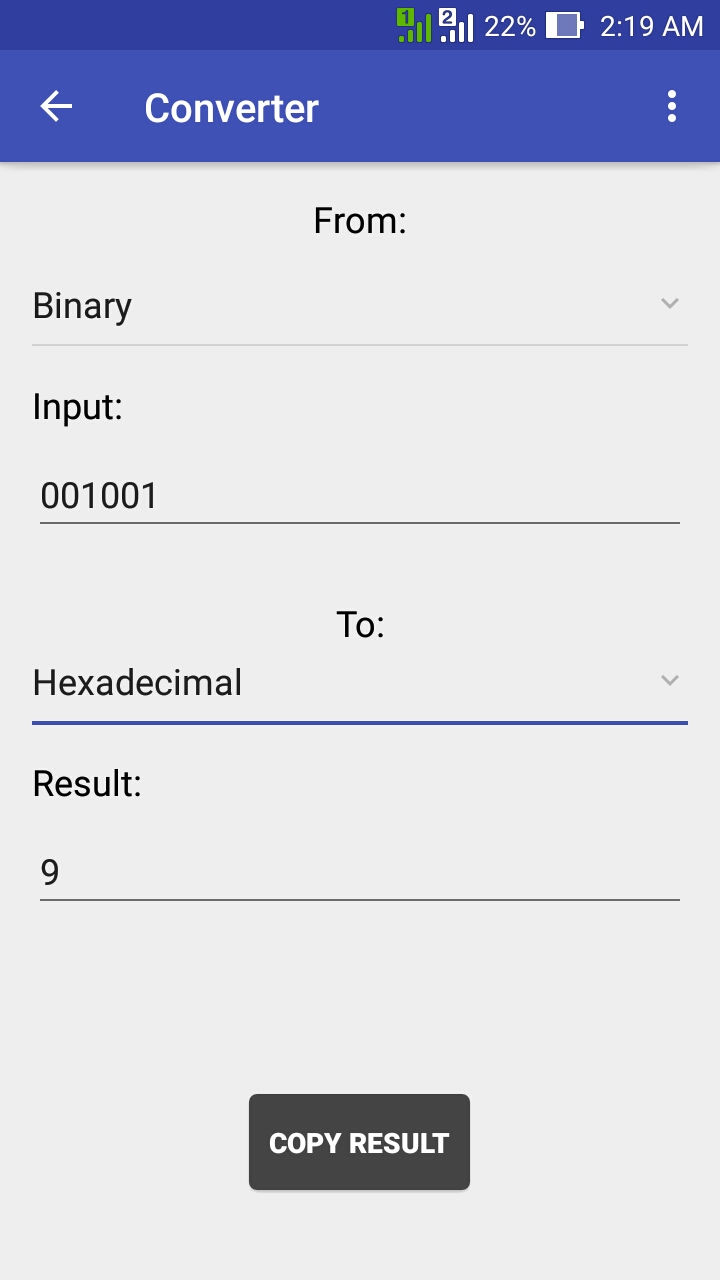
Task: Tap the 22% battery percentage indicator
Action: pos(511,26)
